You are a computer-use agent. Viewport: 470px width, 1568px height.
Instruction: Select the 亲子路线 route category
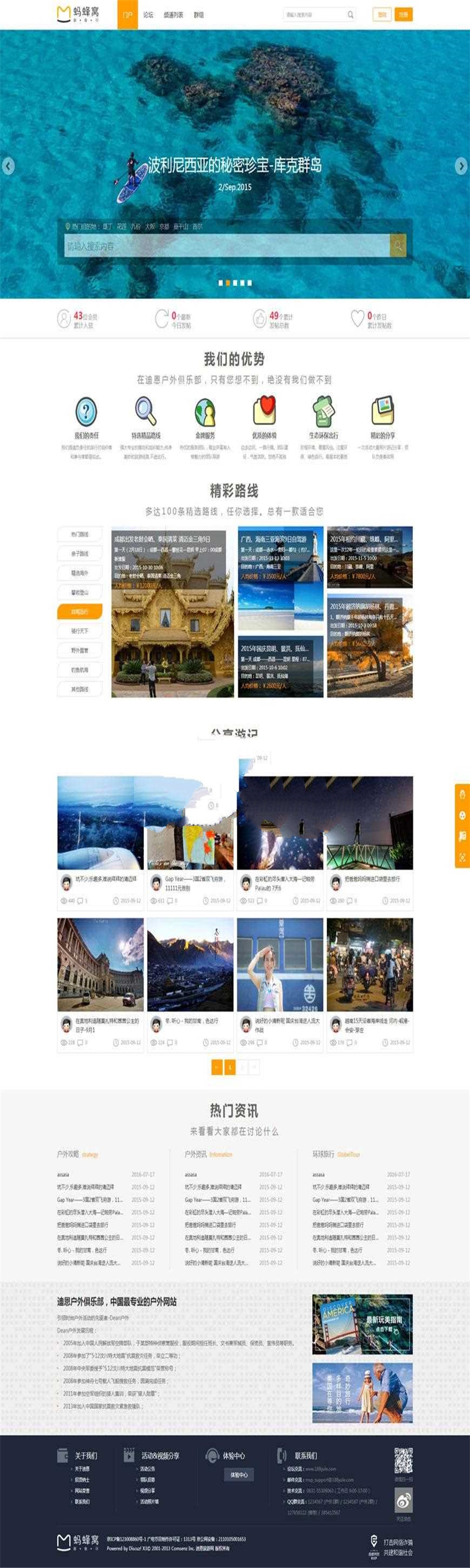(x=79, y=554)
